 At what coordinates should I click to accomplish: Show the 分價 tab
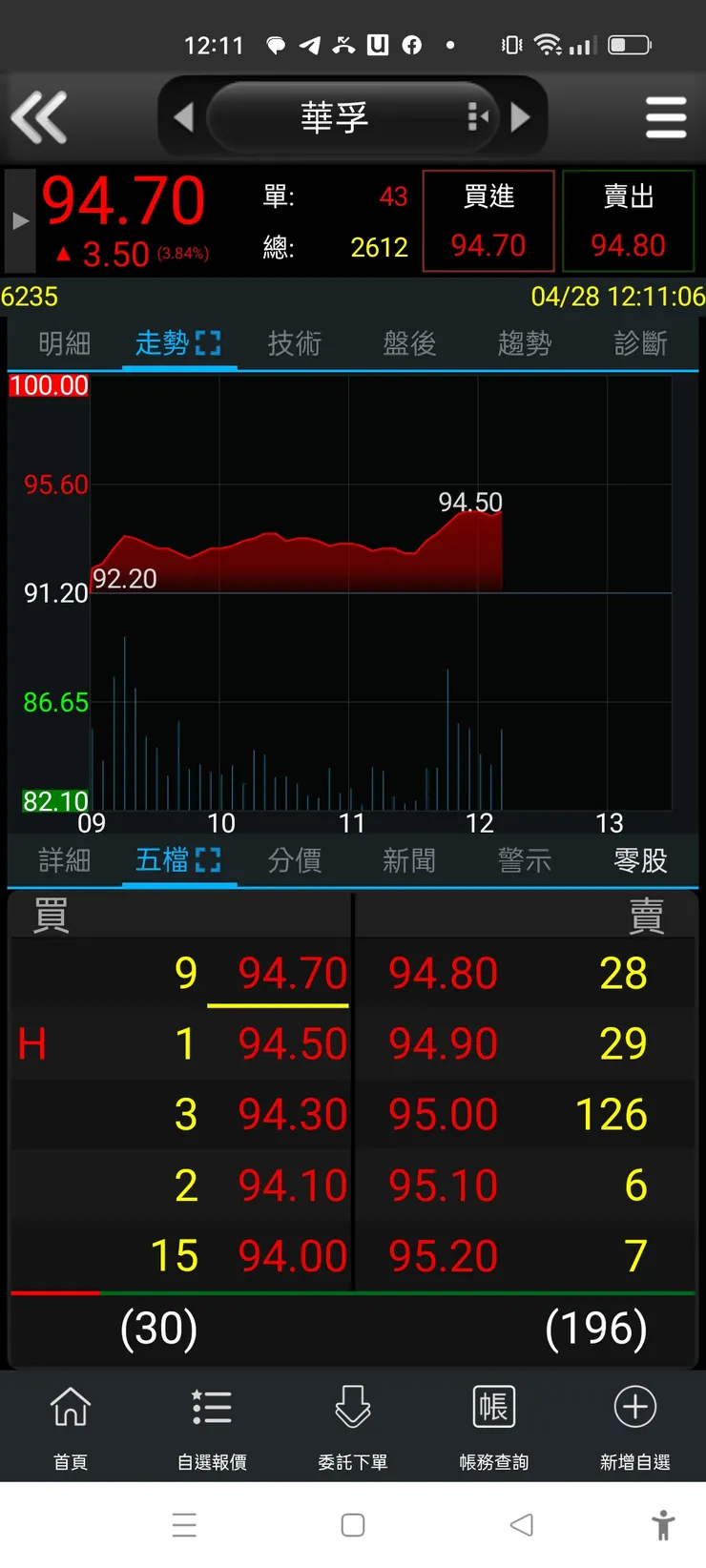(295, 860)
